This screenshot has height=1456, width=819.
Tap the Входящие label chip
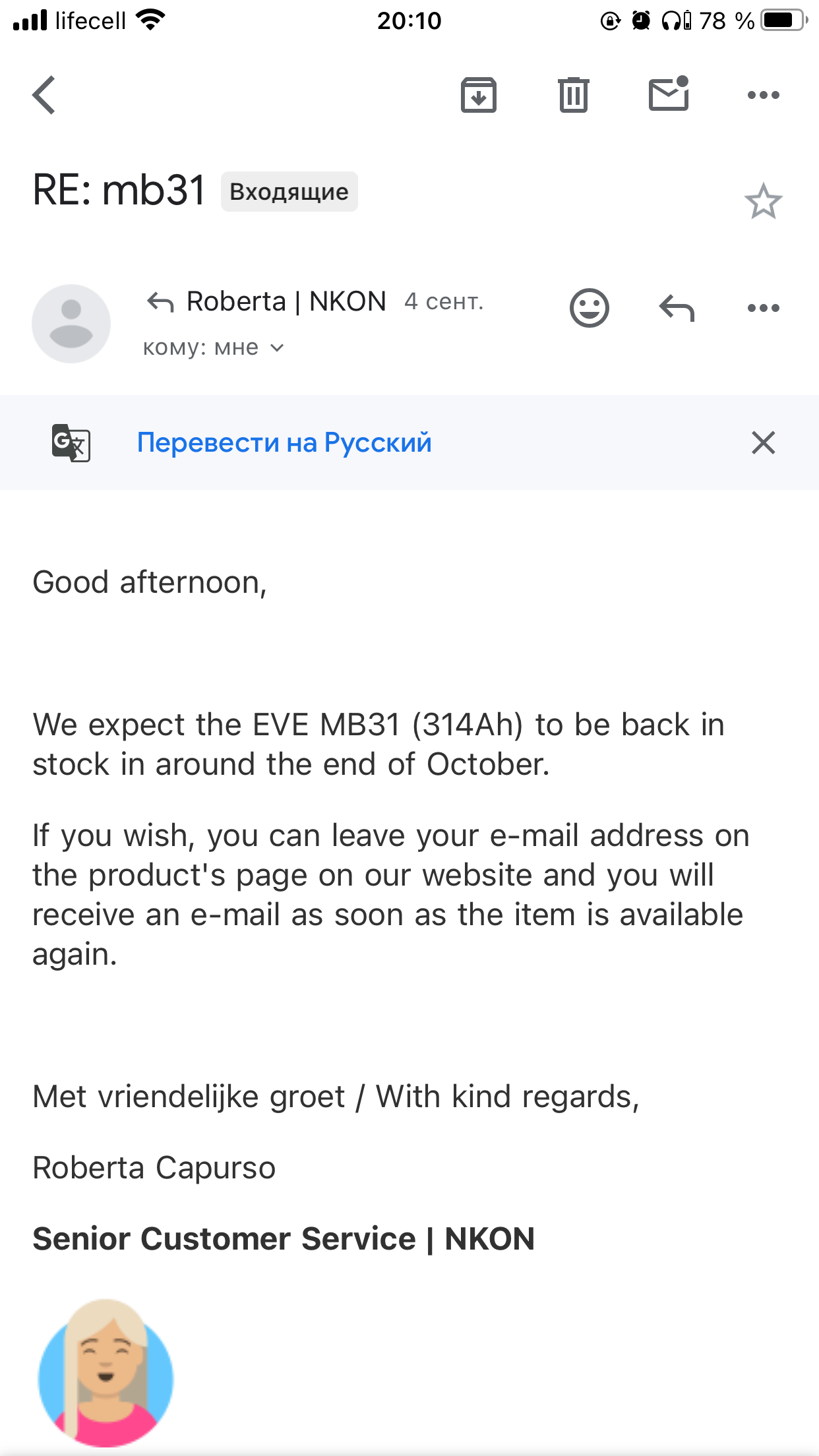[x=289, y=192]
